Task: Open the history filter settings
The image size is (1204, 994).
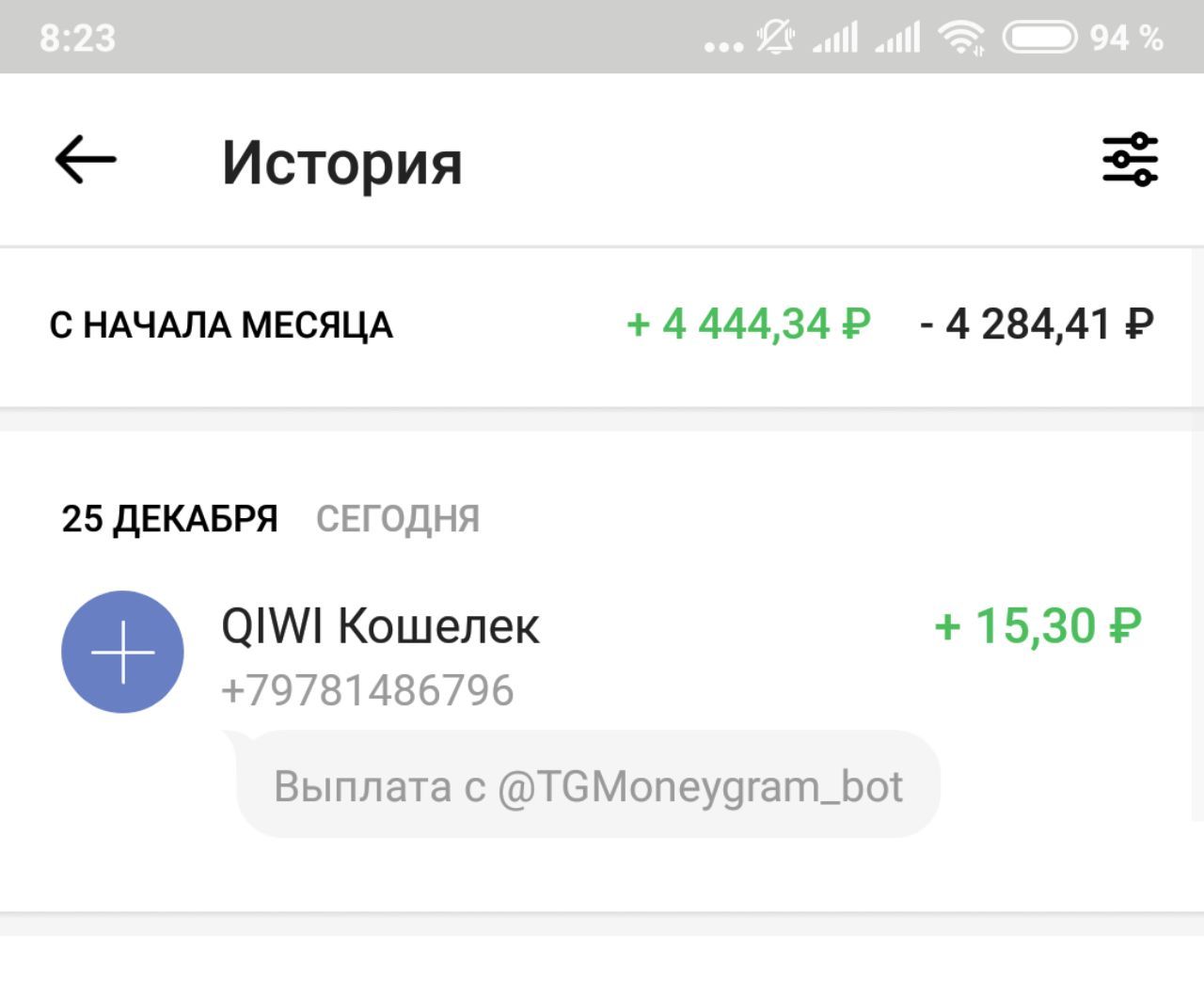Action: [x=1130, y=160]
